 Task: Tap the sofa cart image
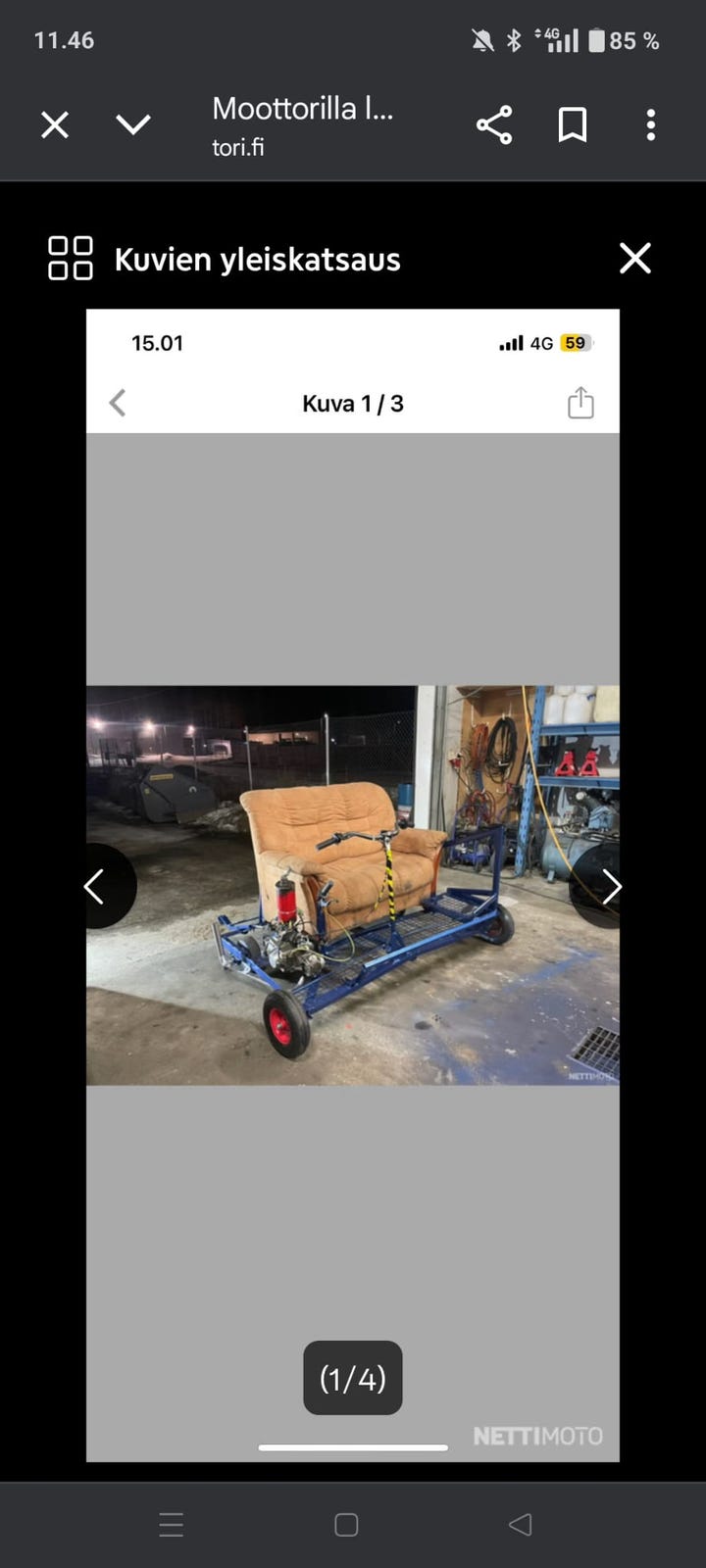pos(353,885)
